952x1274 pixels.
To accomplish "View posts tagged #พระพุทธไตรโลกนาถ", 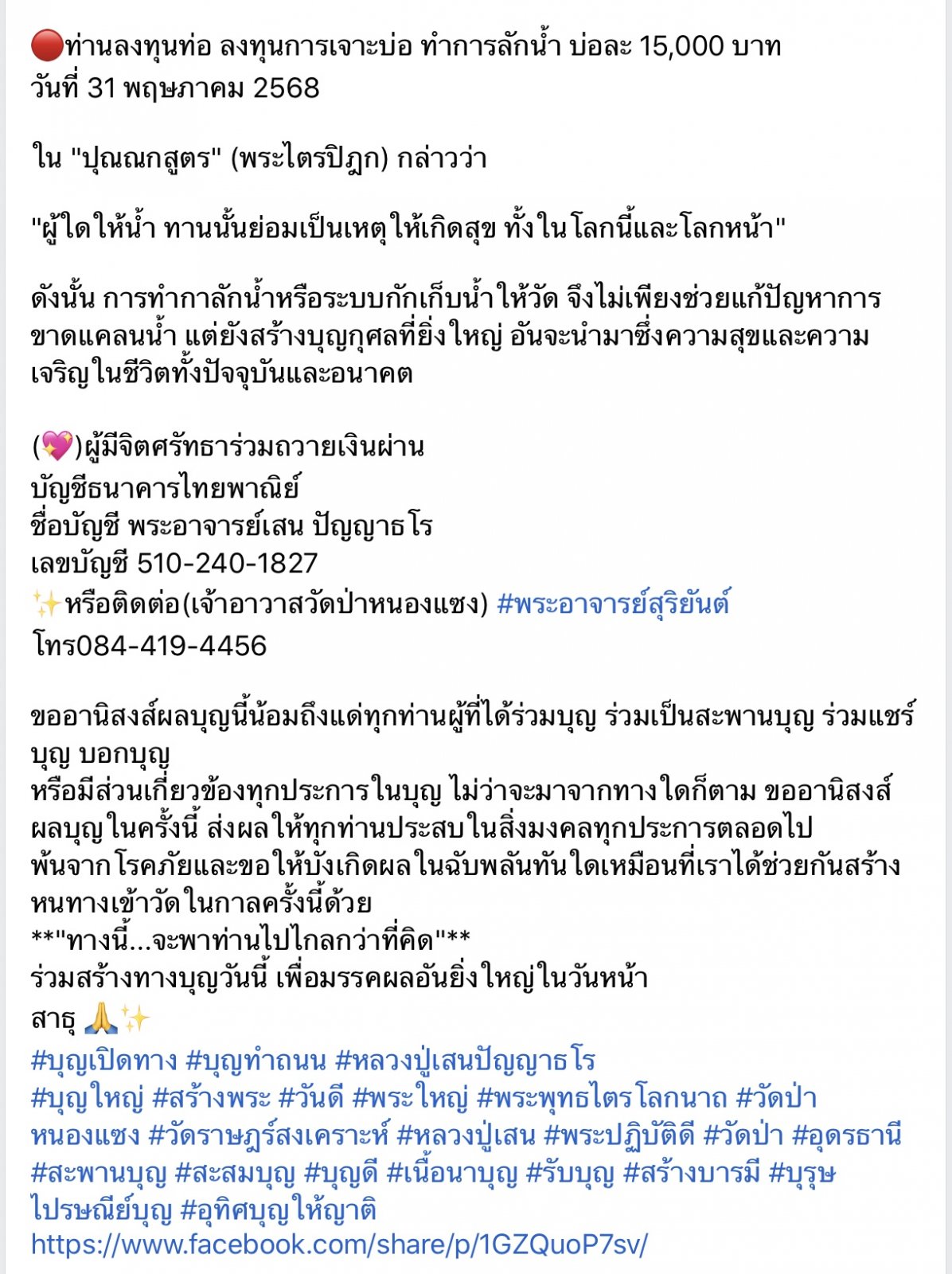I will pyautogui.click(x=602, y=1098).
